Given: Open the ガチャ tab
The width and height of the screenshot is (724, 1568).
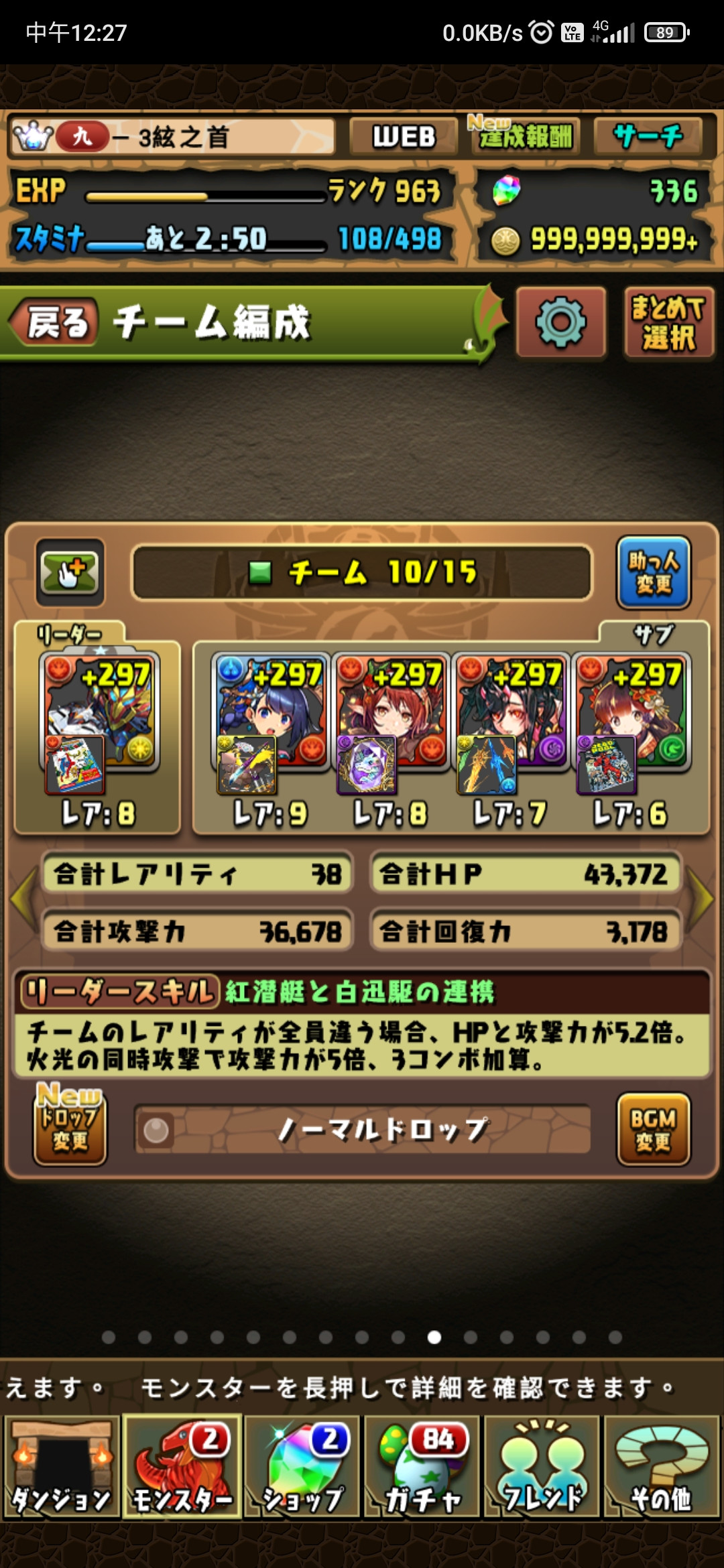Looking at the screenshot, I should click(422, 1466).
